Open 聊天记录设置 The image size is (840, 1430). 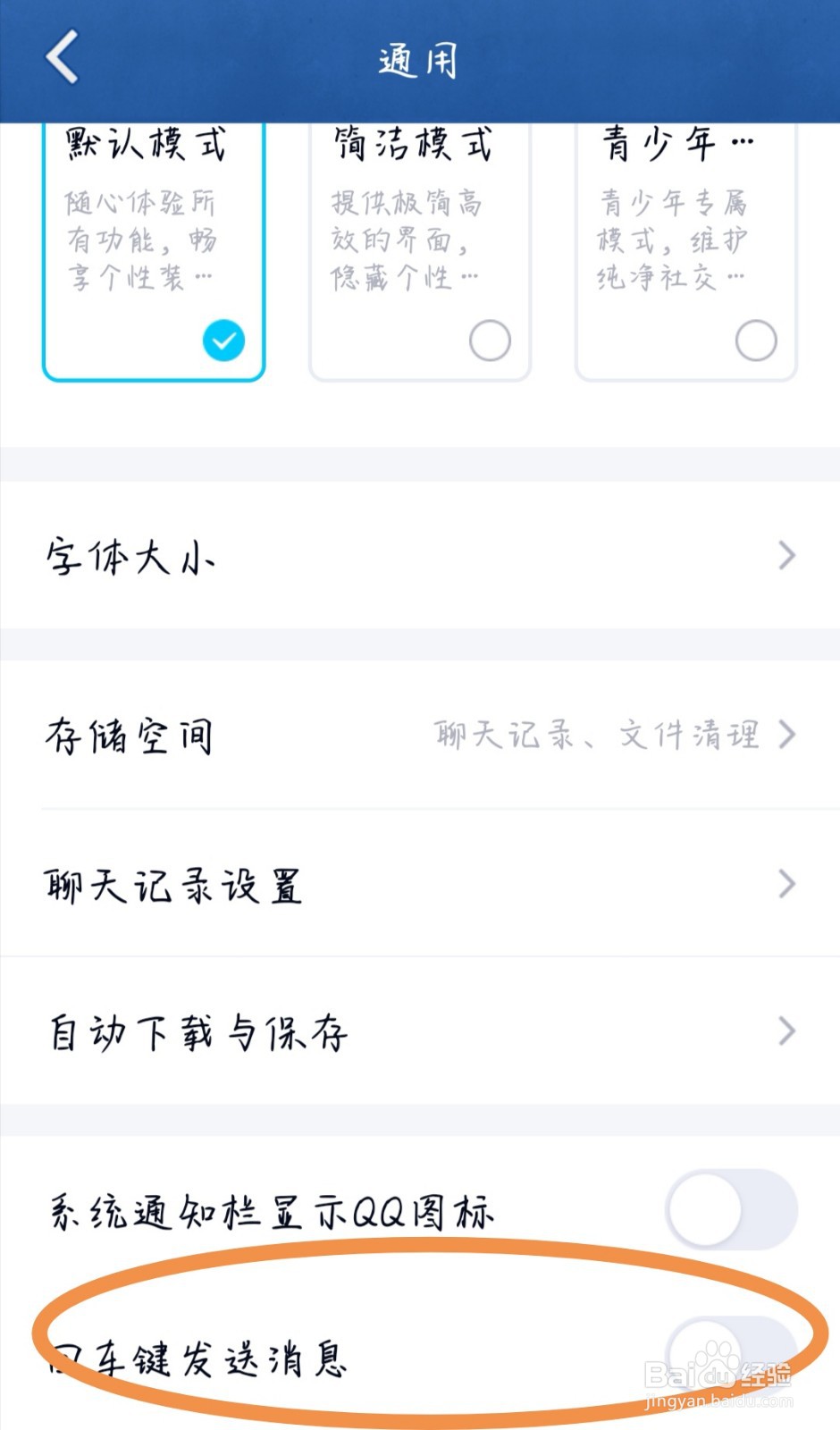[x=420, y=884]
